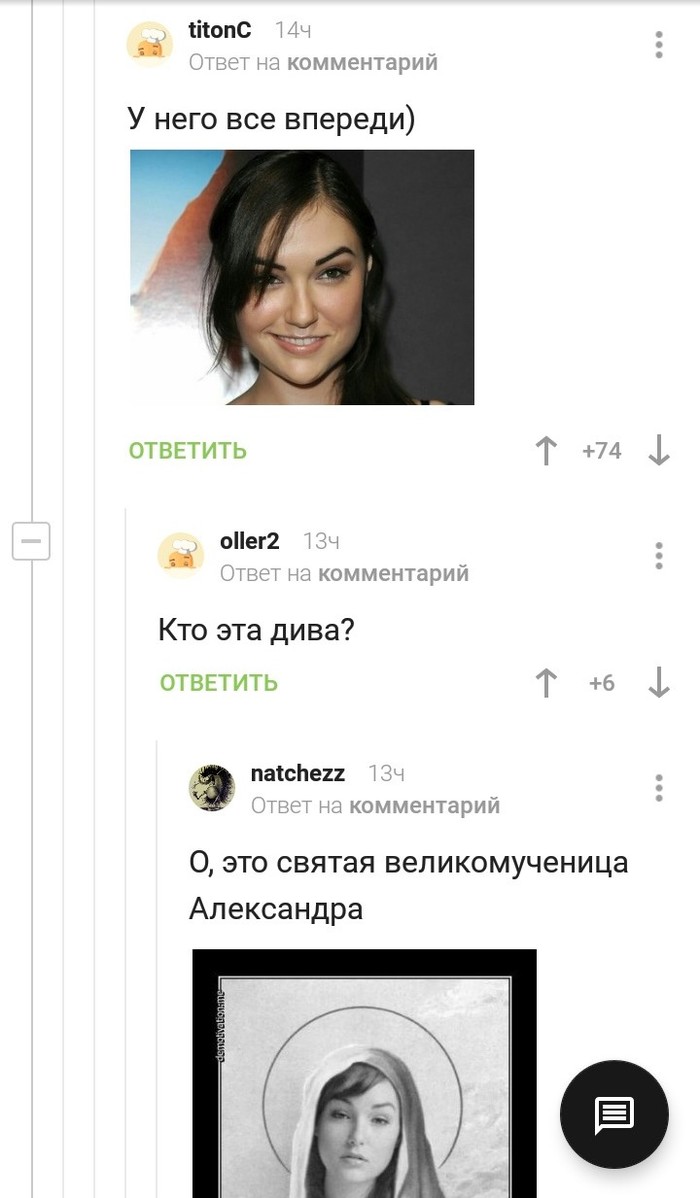
Task: Reply to oller2's comment via ОТВЕТИТЬ
Action: click(218, 683)
